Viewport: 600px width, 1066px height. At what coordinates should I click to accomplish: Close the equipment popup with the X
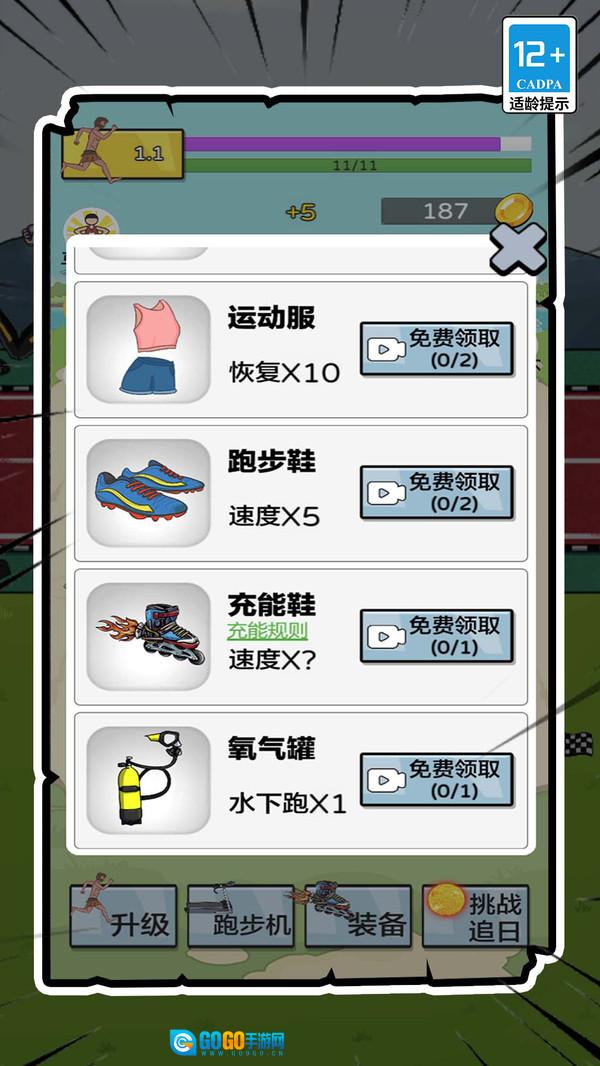coord(517,249)
